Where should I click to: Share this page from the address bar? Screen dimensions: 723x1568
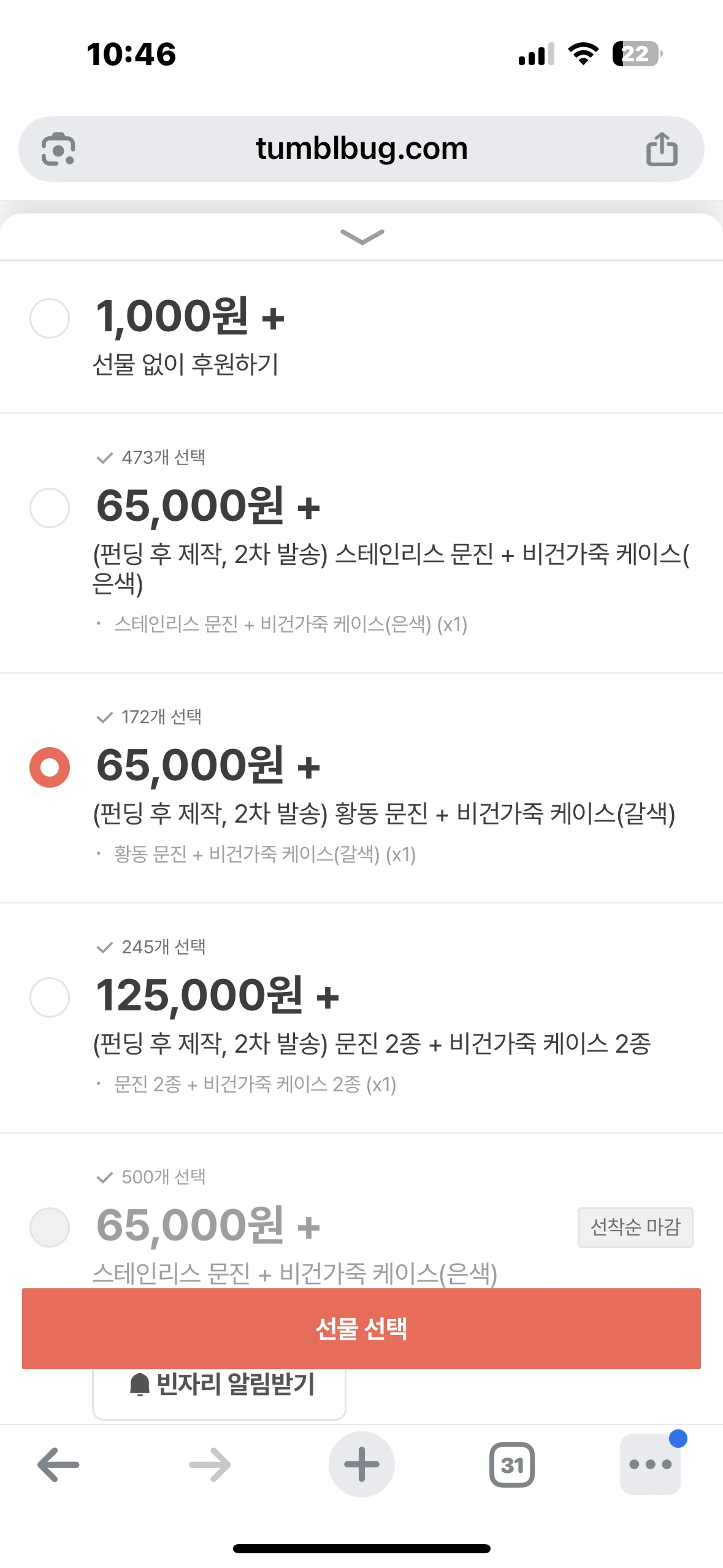click(662, 150)
